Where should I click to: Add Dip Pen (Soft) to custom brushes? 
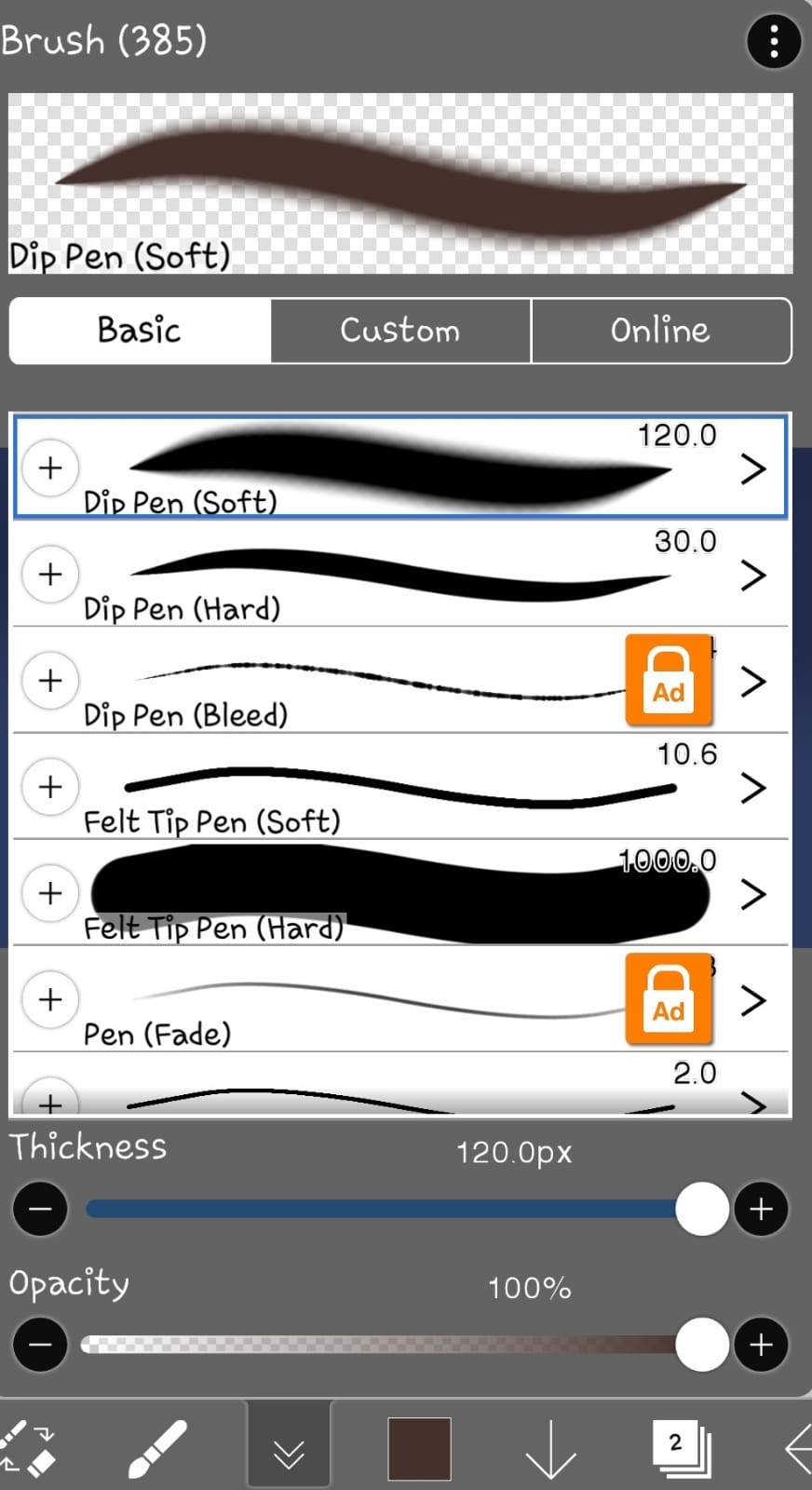click(x=50, y=467)
